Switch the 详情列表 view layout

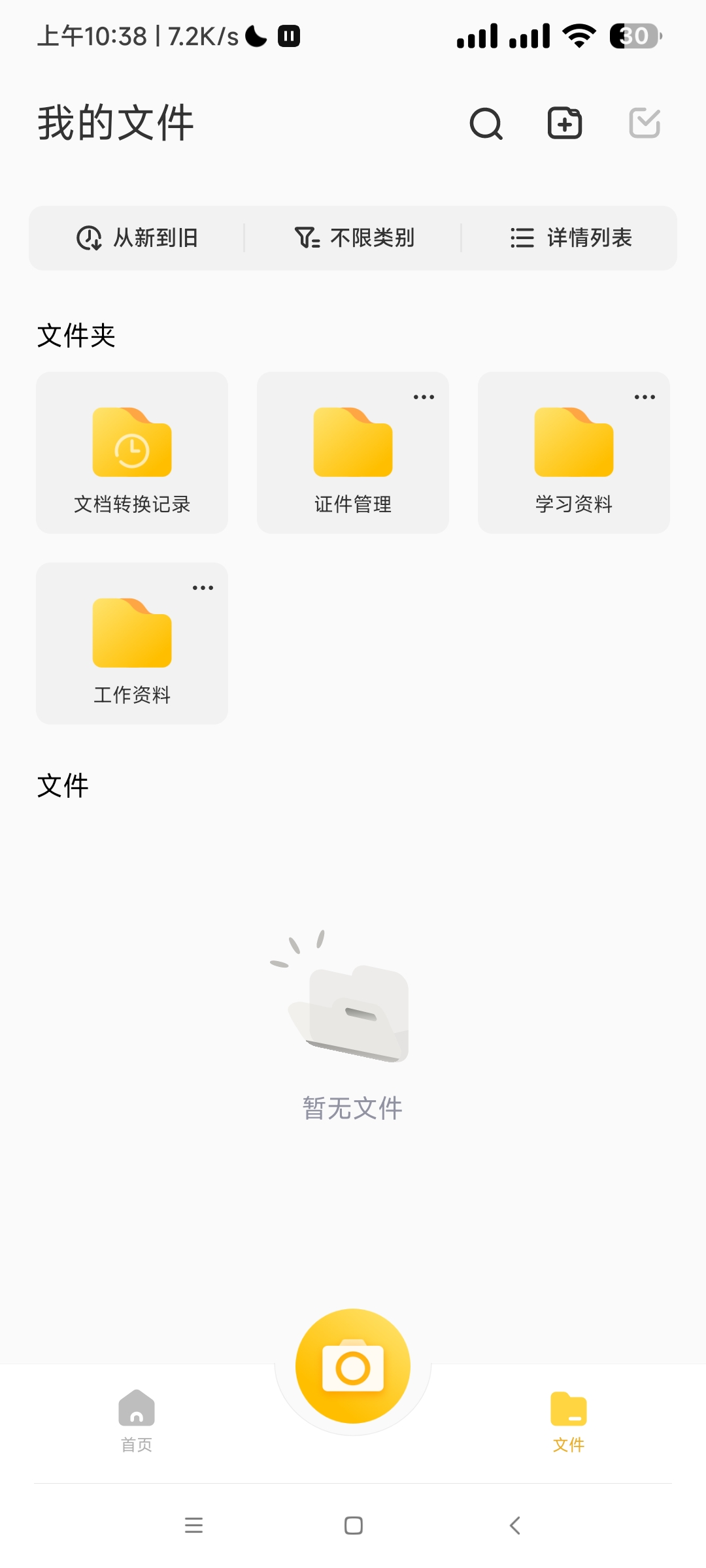(x=571, y=238)
